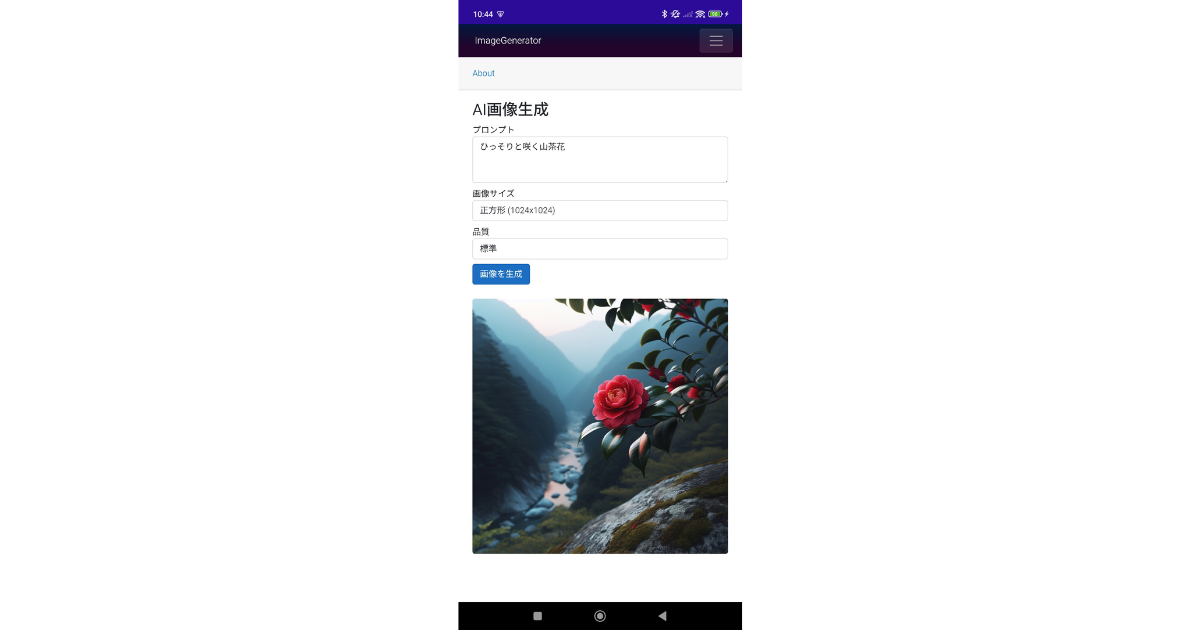Go to the system home screen

[600, 616]
